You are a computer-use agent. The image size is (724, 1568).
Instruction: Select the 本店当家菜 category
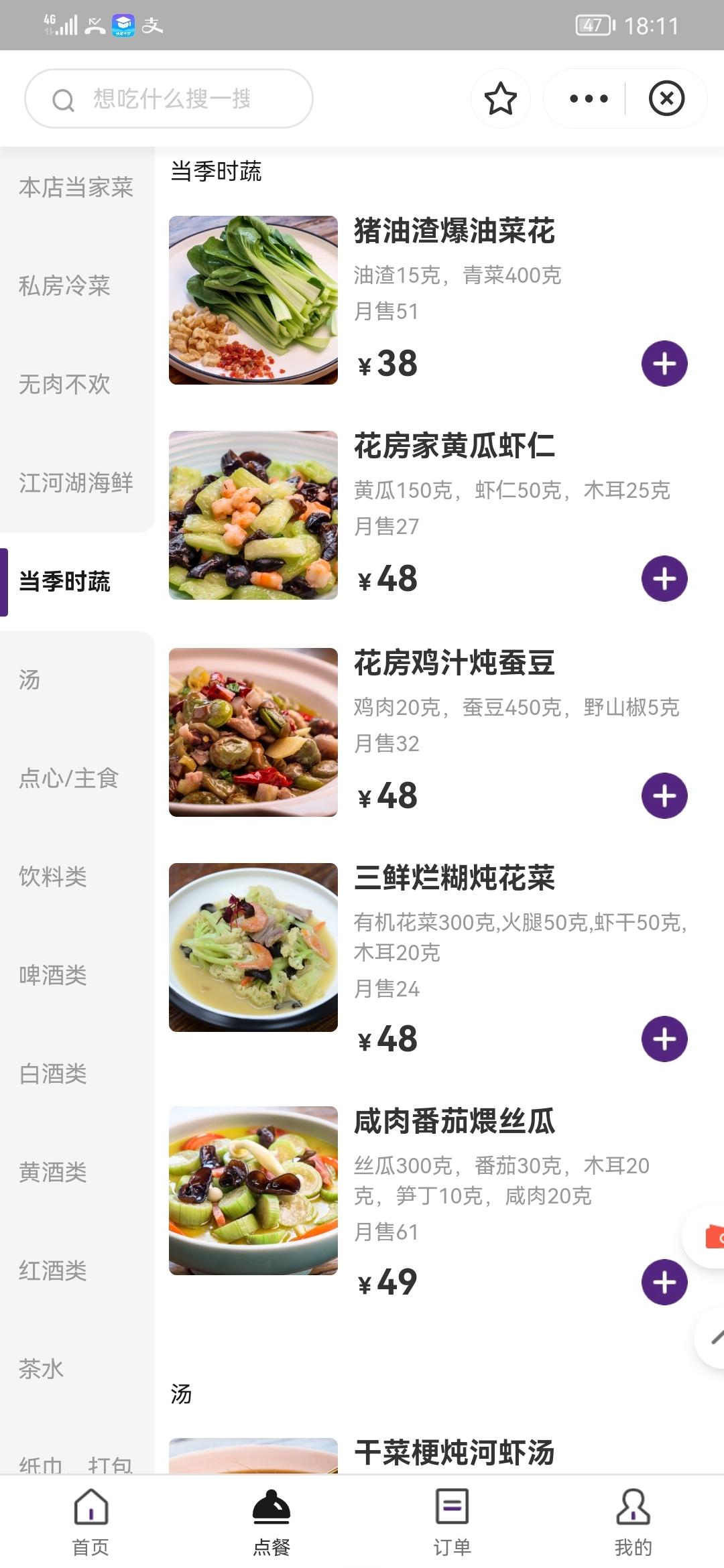(x=76, y=188)
